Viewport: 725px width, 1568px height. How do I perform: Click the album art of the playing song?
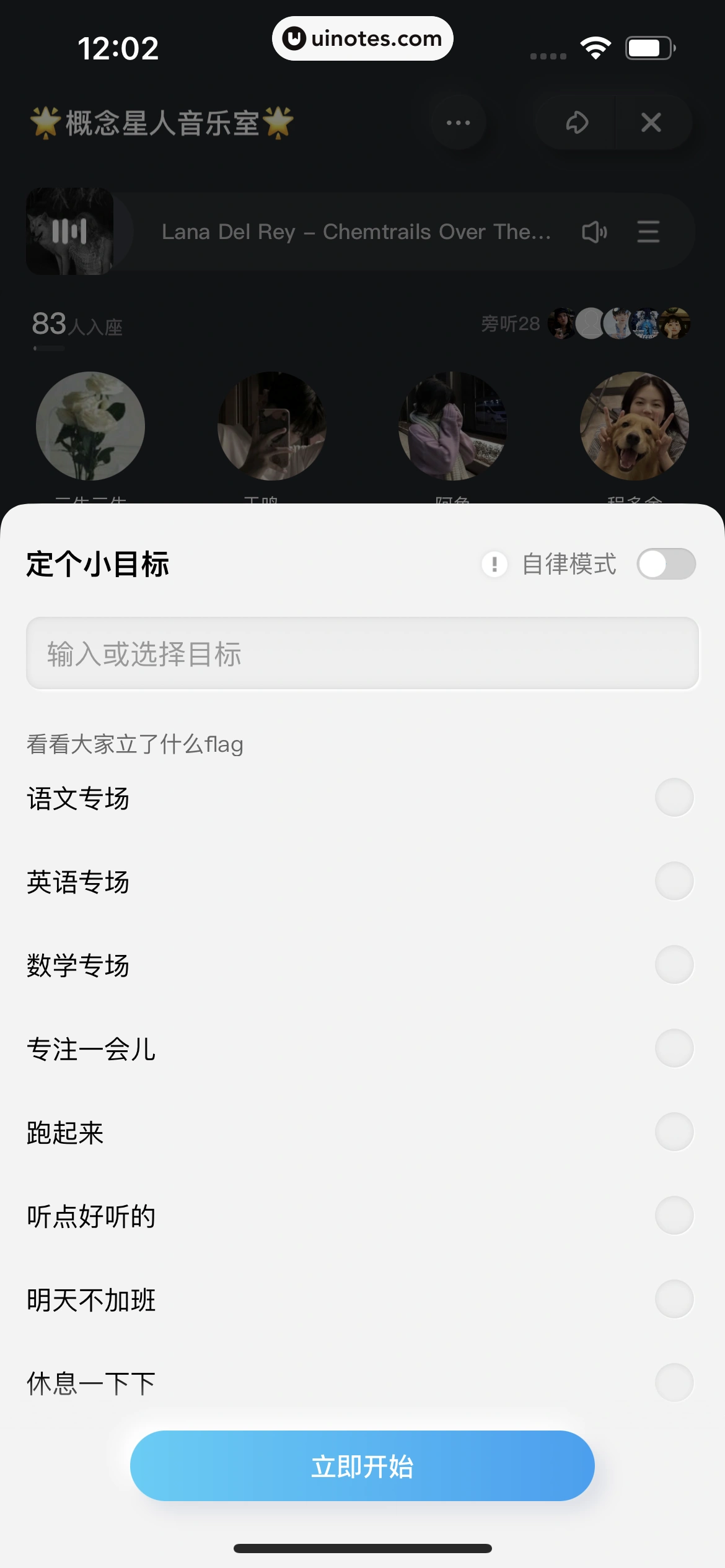[69, 232]
